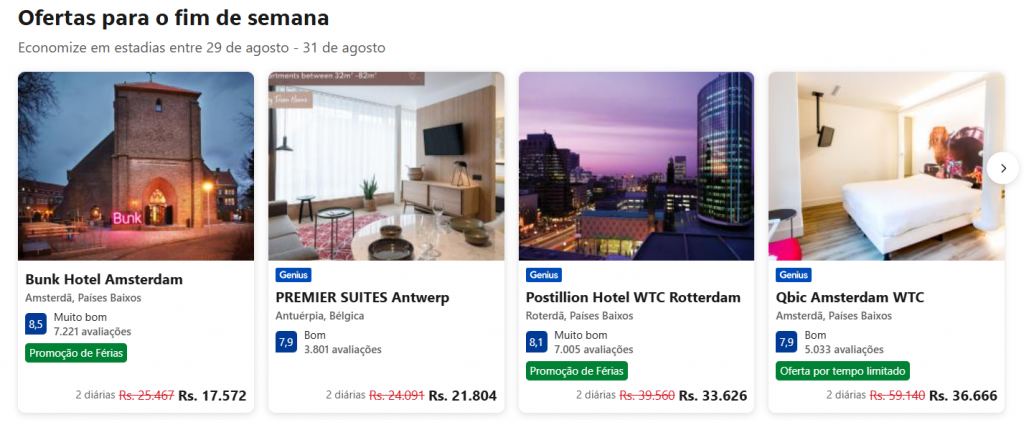
Task: View Postillion Hotel WTC Rotterdam deal
Action: coord(633,297)
